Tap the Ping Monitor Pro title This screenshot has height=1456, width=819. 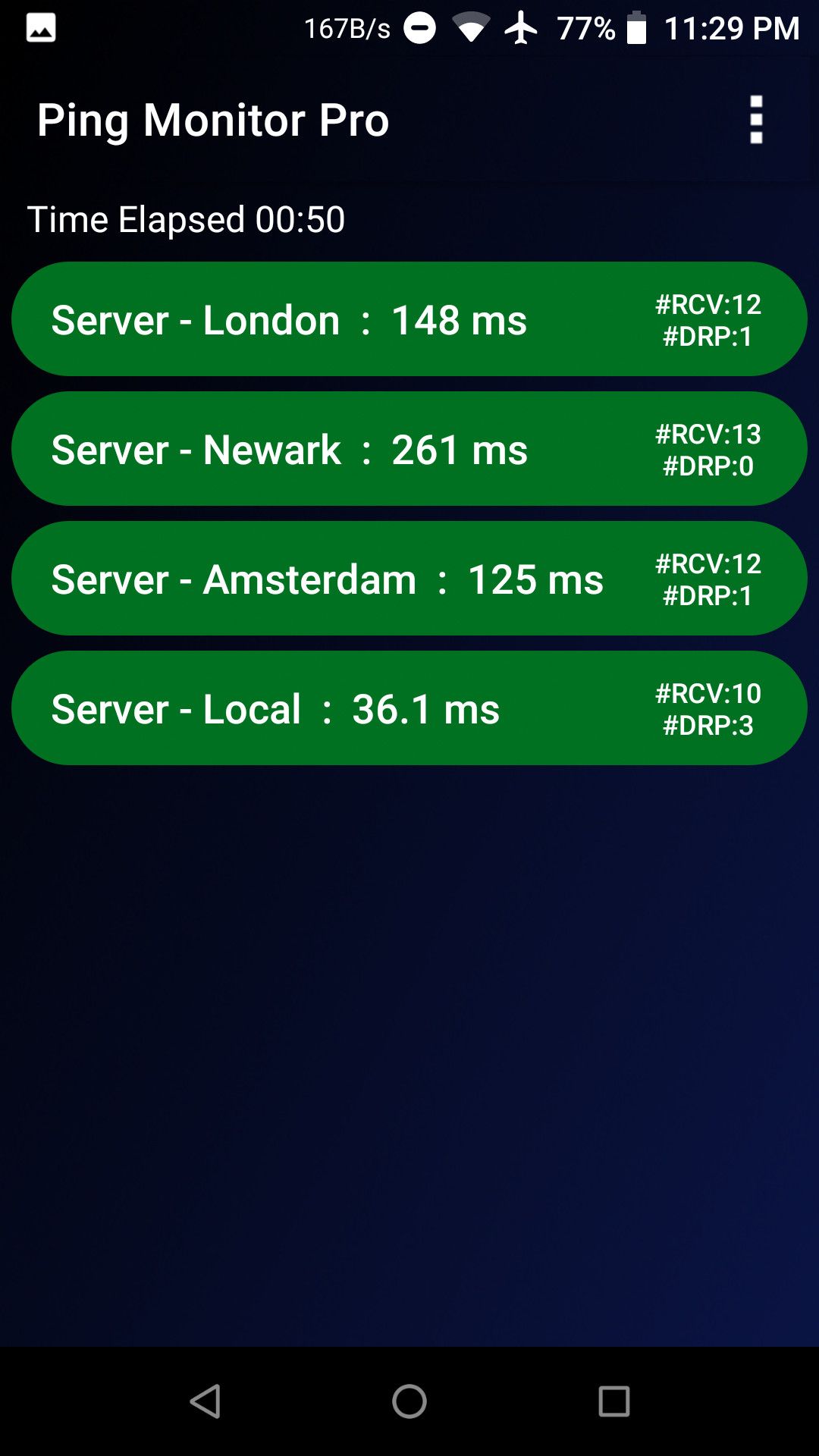[214, 120]
